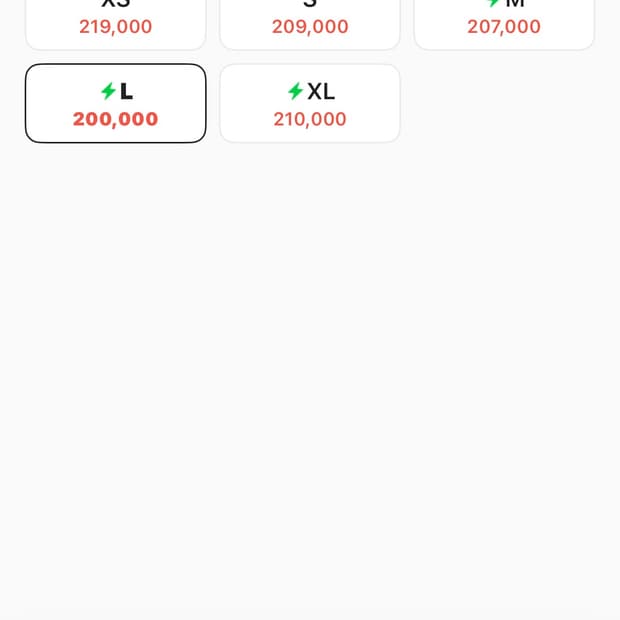The image size is (620, 620).
Task: Select size XL for 210,000
Action: click(310, 104)
